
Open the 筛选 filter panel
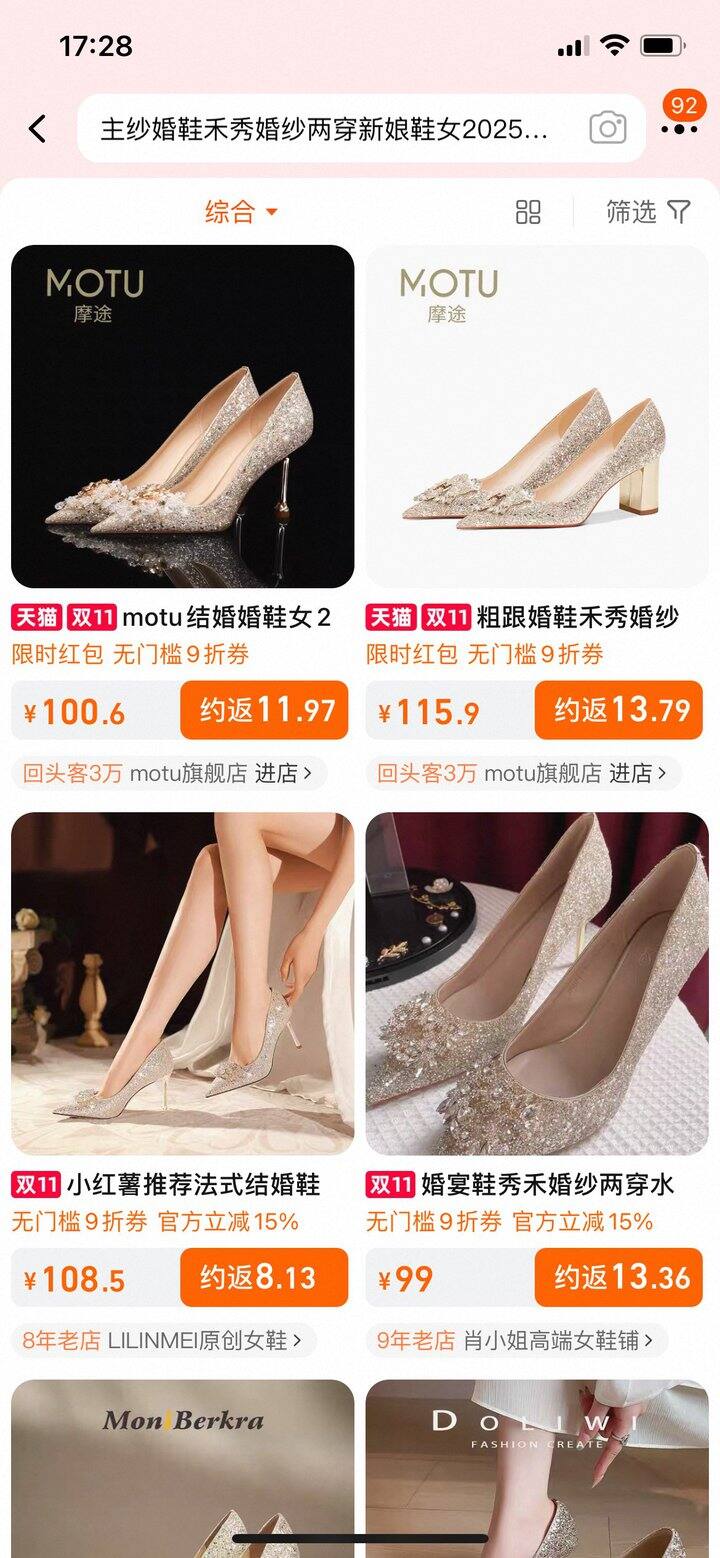point(648,212)
